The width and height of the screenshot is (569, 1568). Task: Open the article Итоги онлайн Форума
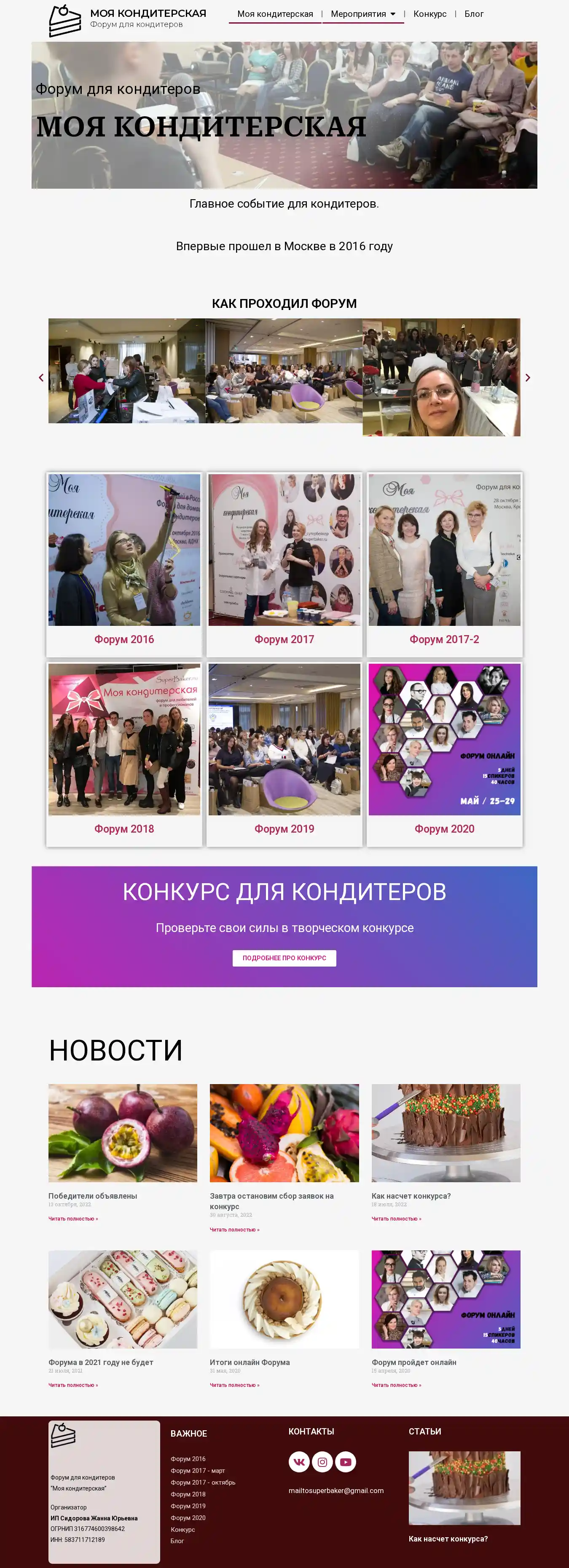click(x=250, y=1362)
